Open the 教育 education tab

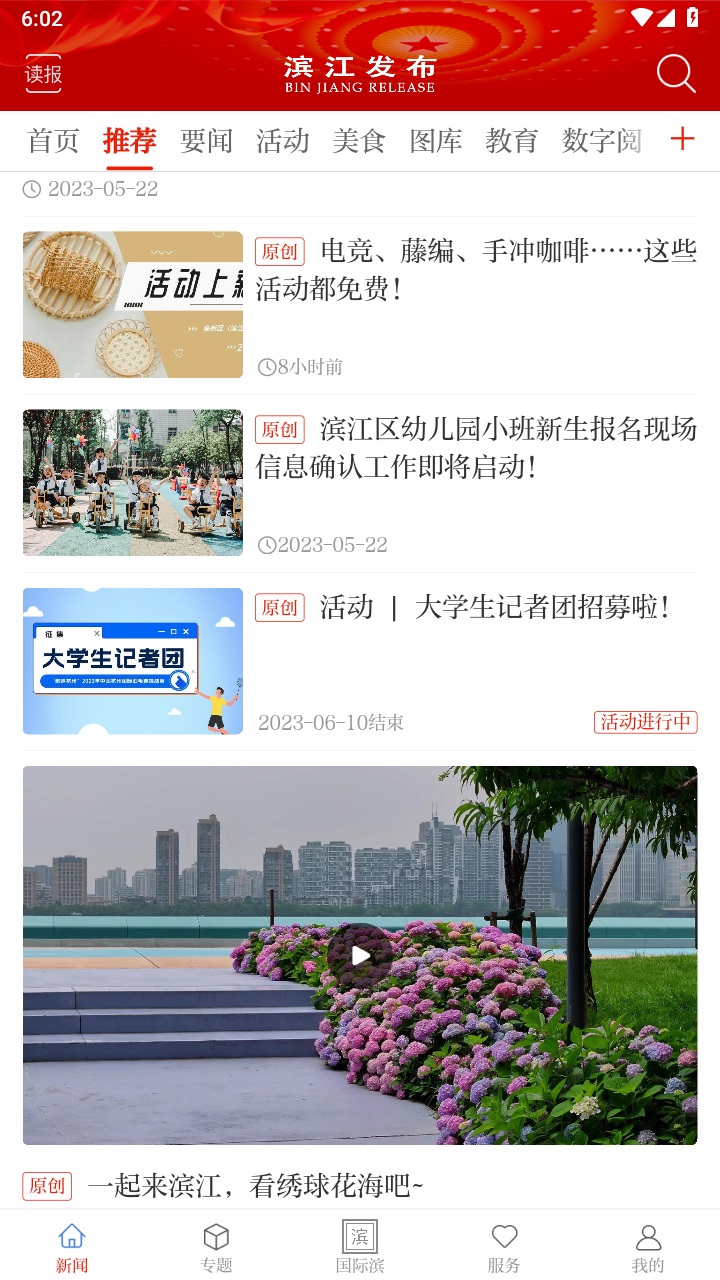pyautogui.click(x=512, y=141)
